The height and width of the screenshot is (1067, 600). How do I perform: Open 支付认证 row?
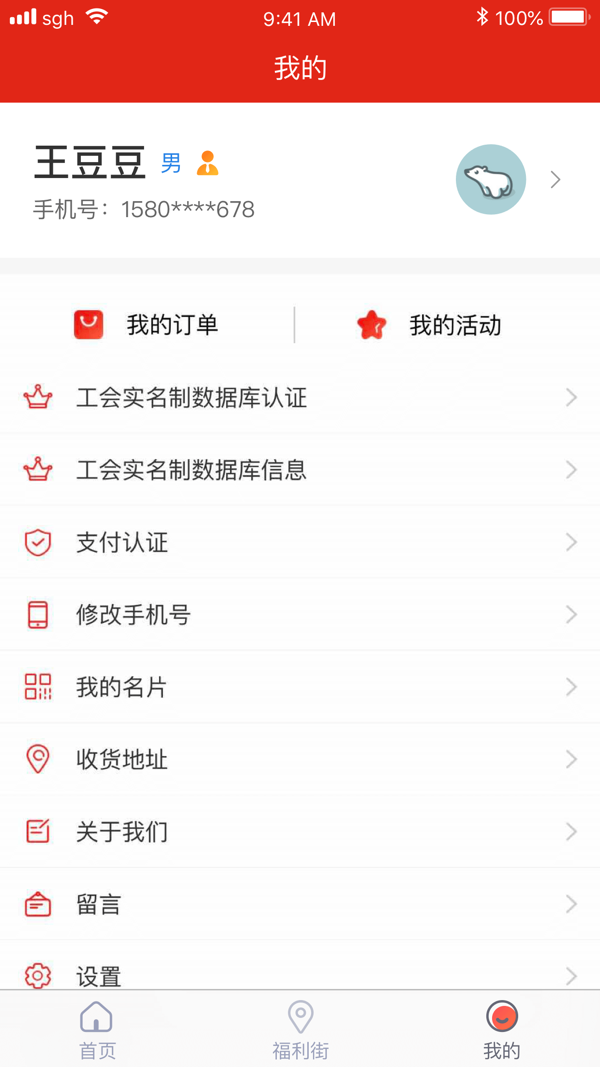(300, 543)
